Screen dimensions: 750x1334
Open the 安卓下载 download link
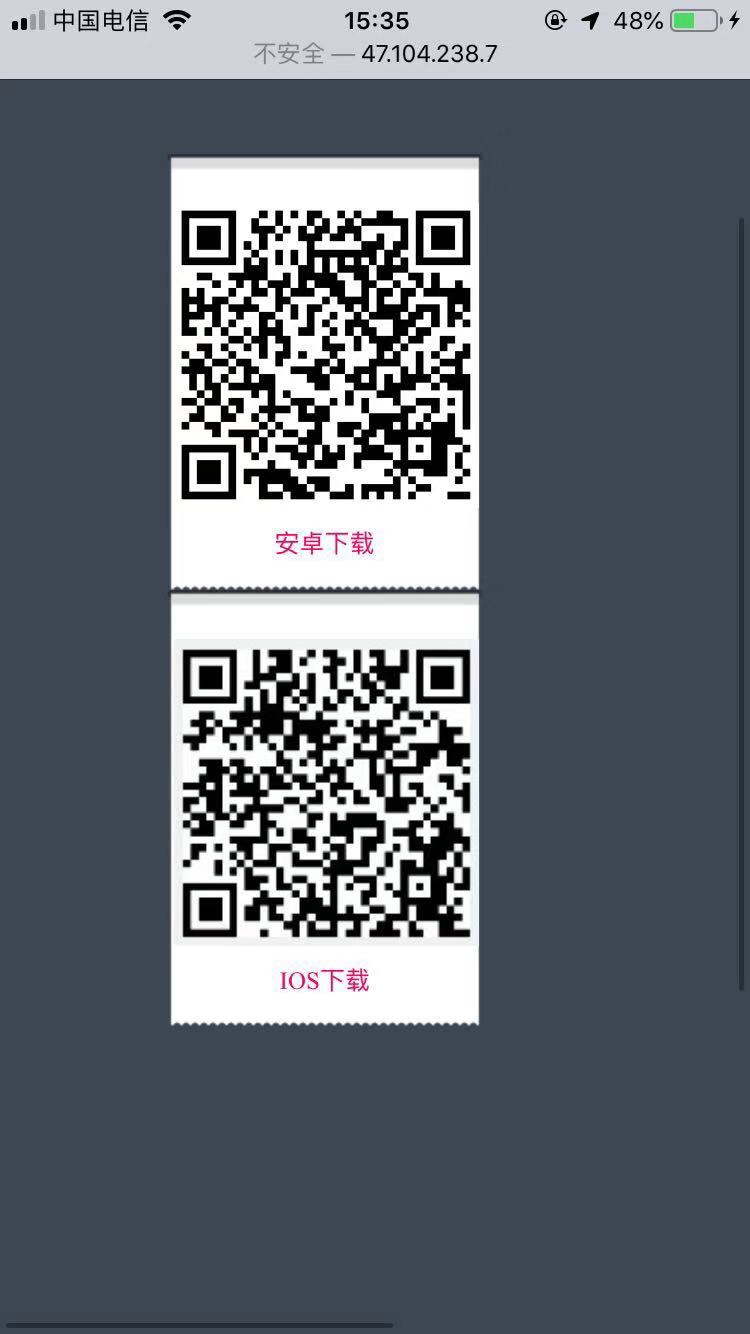pyautogui.click(x=324, y=543)
